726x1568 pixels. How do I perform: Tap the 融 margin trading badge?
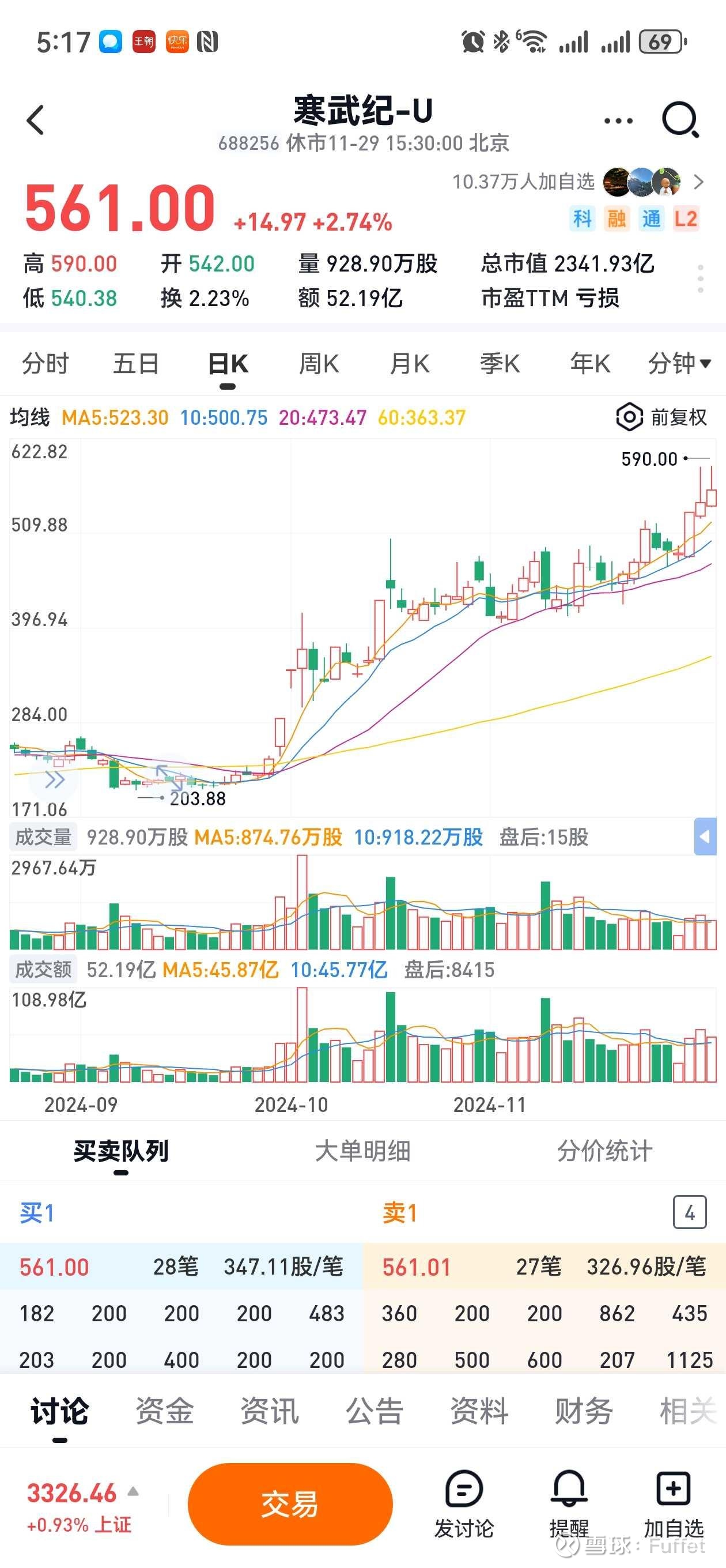pos(617,219)
